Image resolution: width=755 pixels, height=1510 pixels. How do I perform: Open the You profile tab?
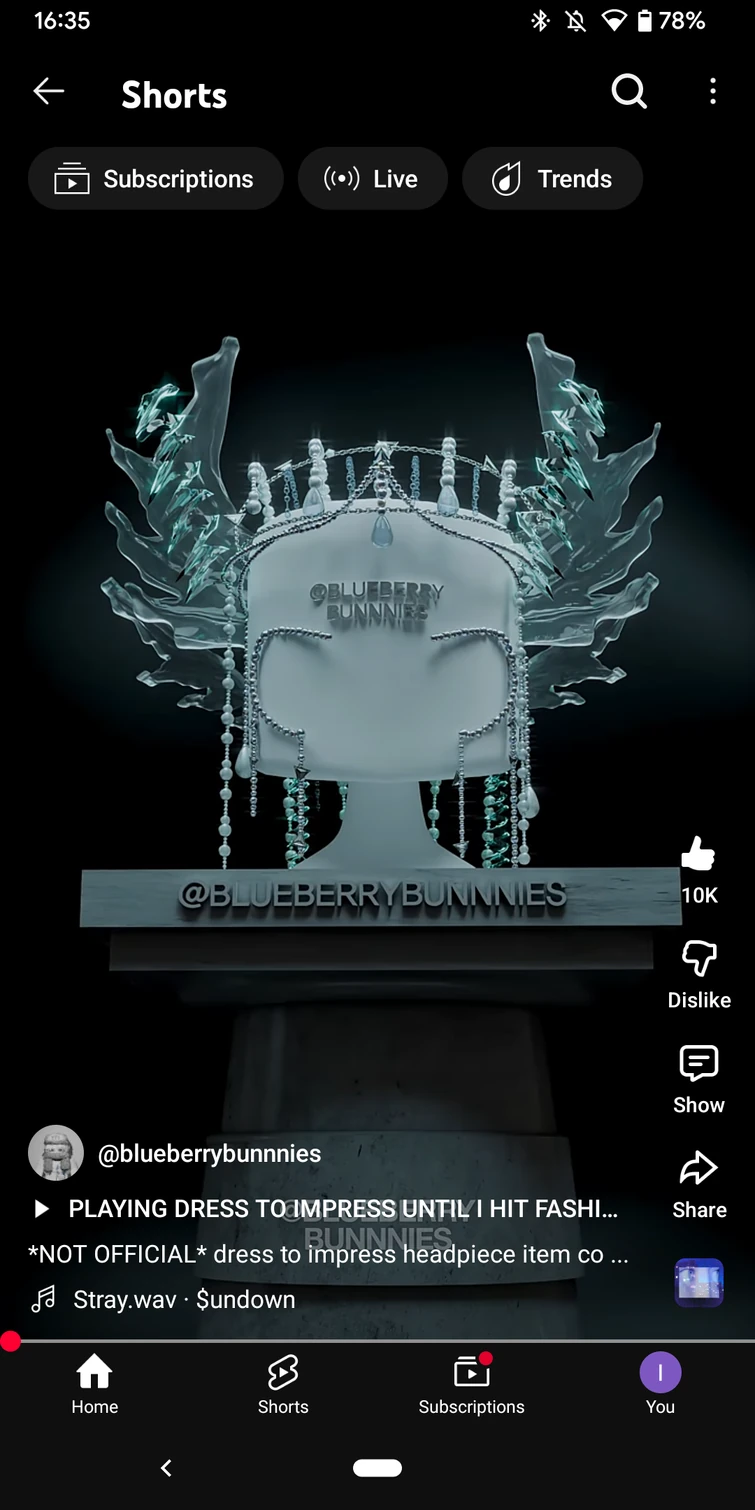[660, 1384]
